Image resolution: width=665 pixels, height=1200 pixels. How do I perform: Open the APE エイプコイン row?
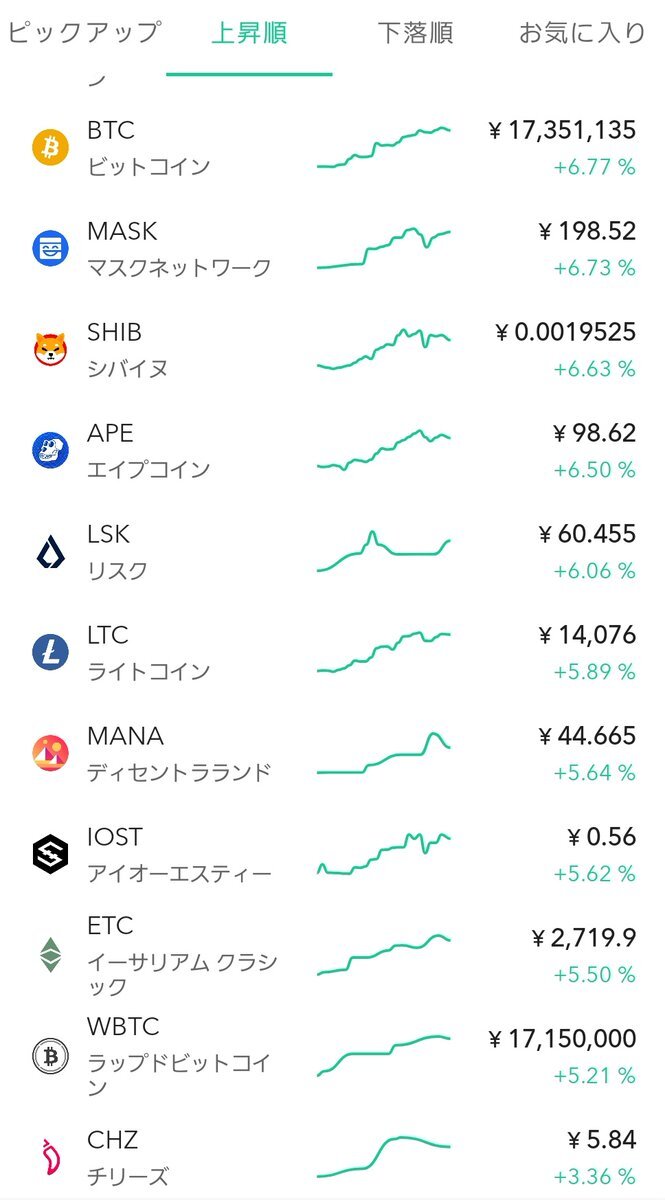(x=332, y=451)
